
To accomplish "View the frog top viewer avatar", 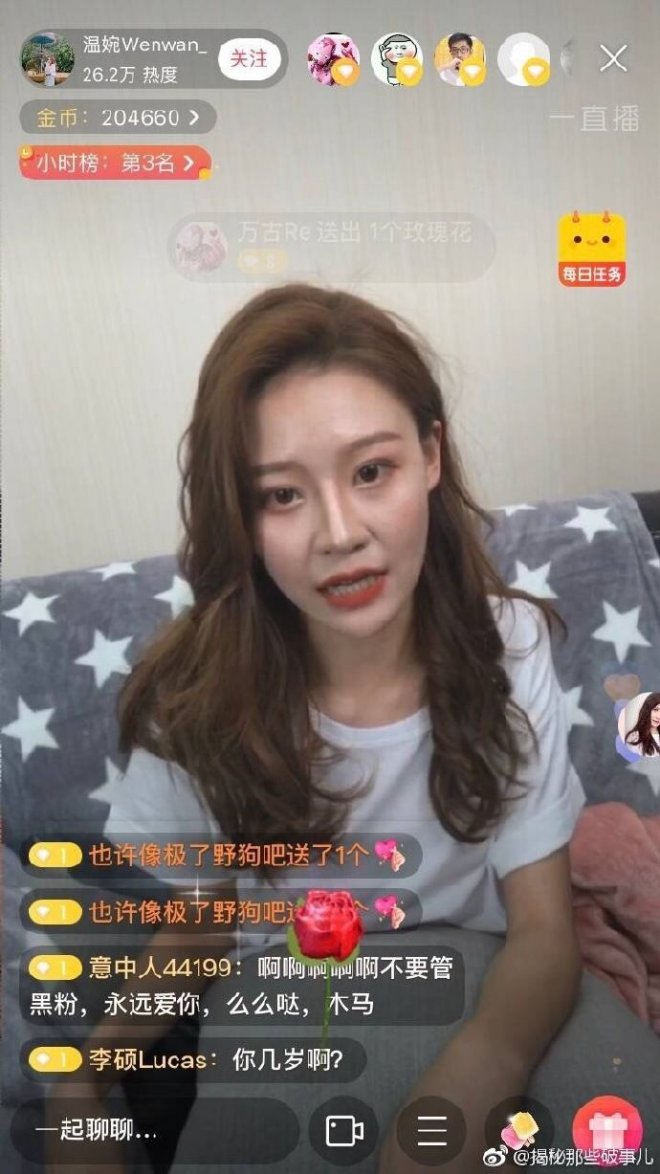I will [x=397, y=59].
